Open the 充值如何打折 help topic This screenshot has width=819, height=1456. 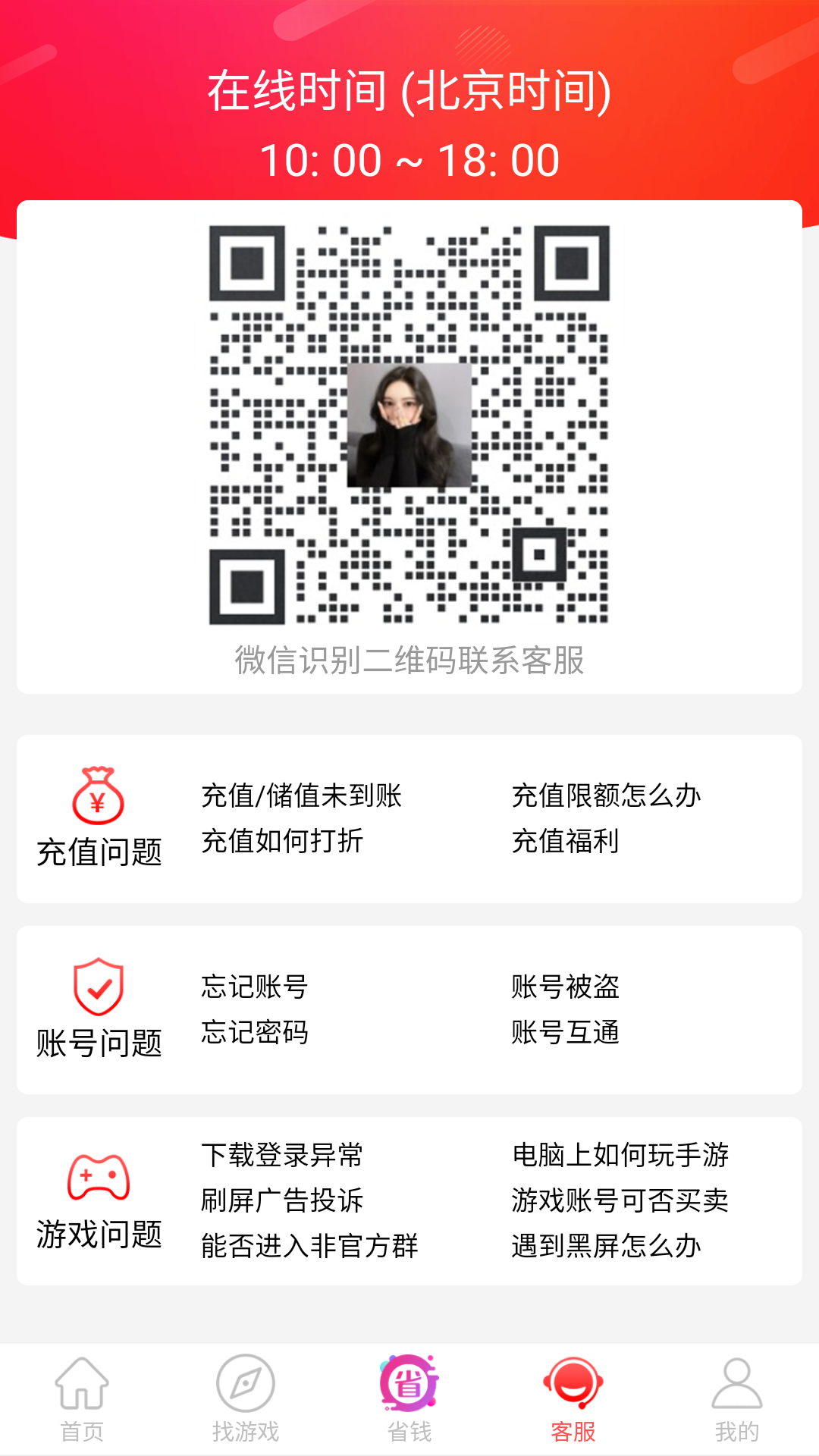282,842
